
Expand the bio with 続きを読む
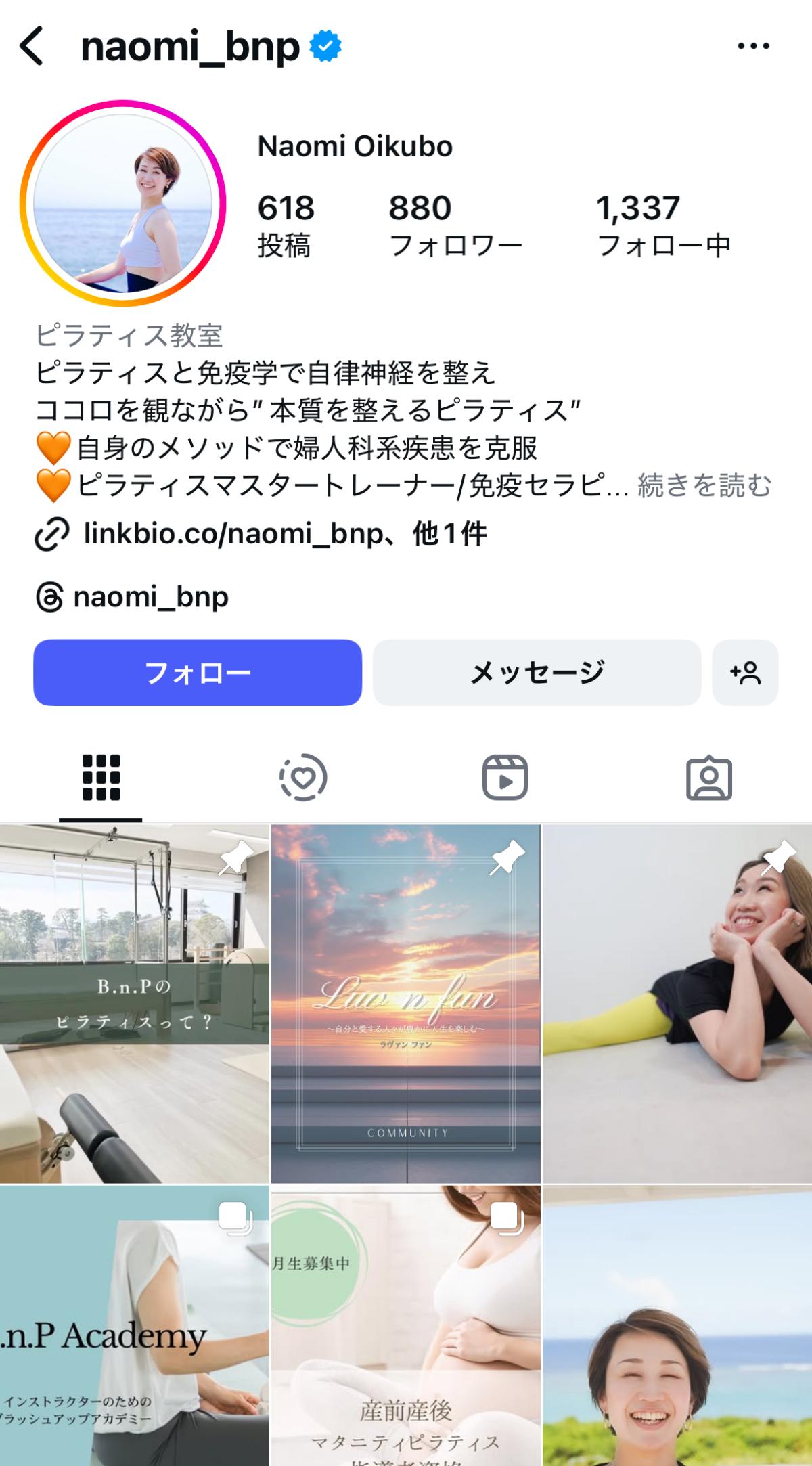coord(704,486)
